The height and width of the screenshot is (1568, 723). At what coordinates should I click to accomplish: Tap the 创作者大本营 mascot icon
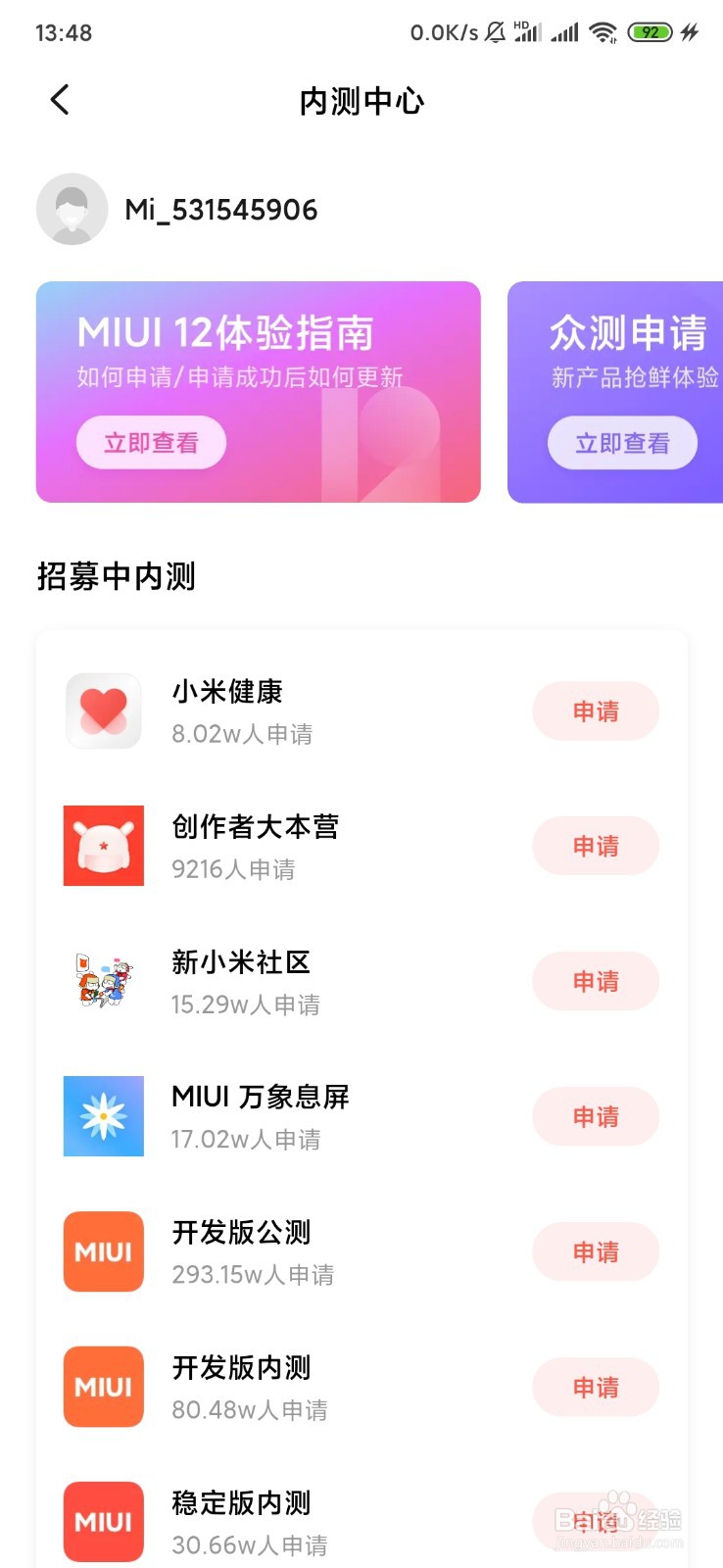click(103, 846)
